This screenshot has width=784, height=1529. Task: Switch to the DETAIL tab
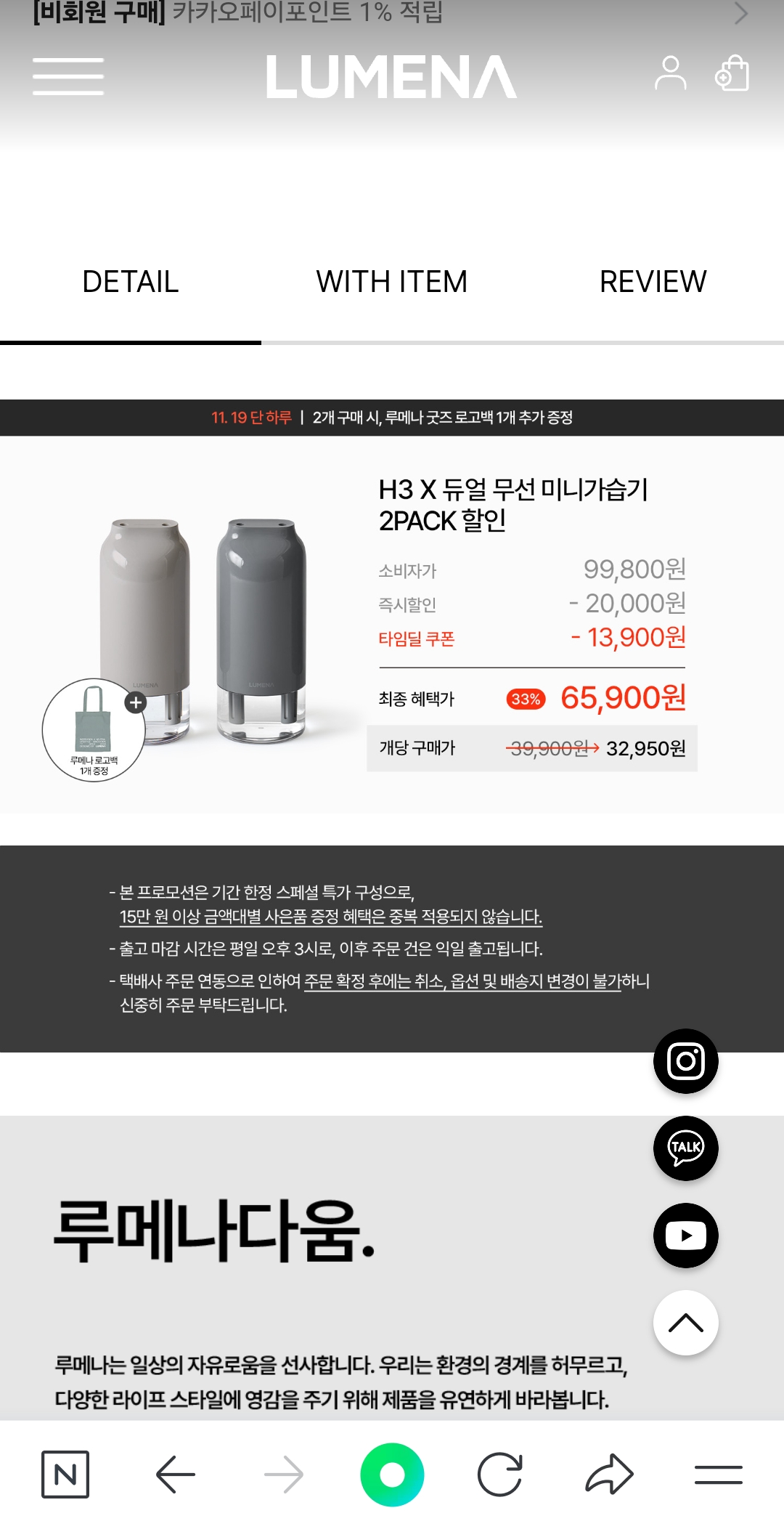click(x=131, y=282)
